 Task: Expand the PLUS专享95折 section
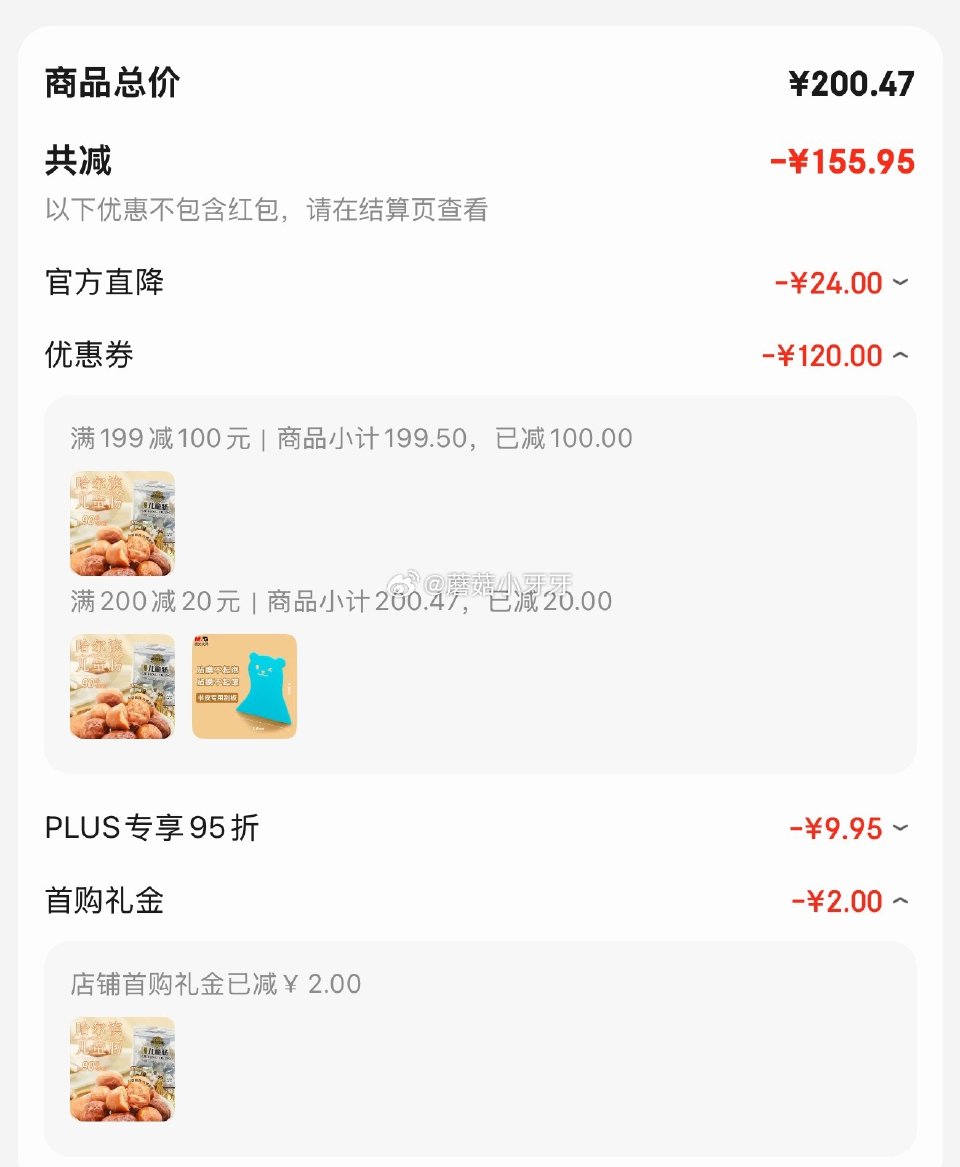coord(902,828)
